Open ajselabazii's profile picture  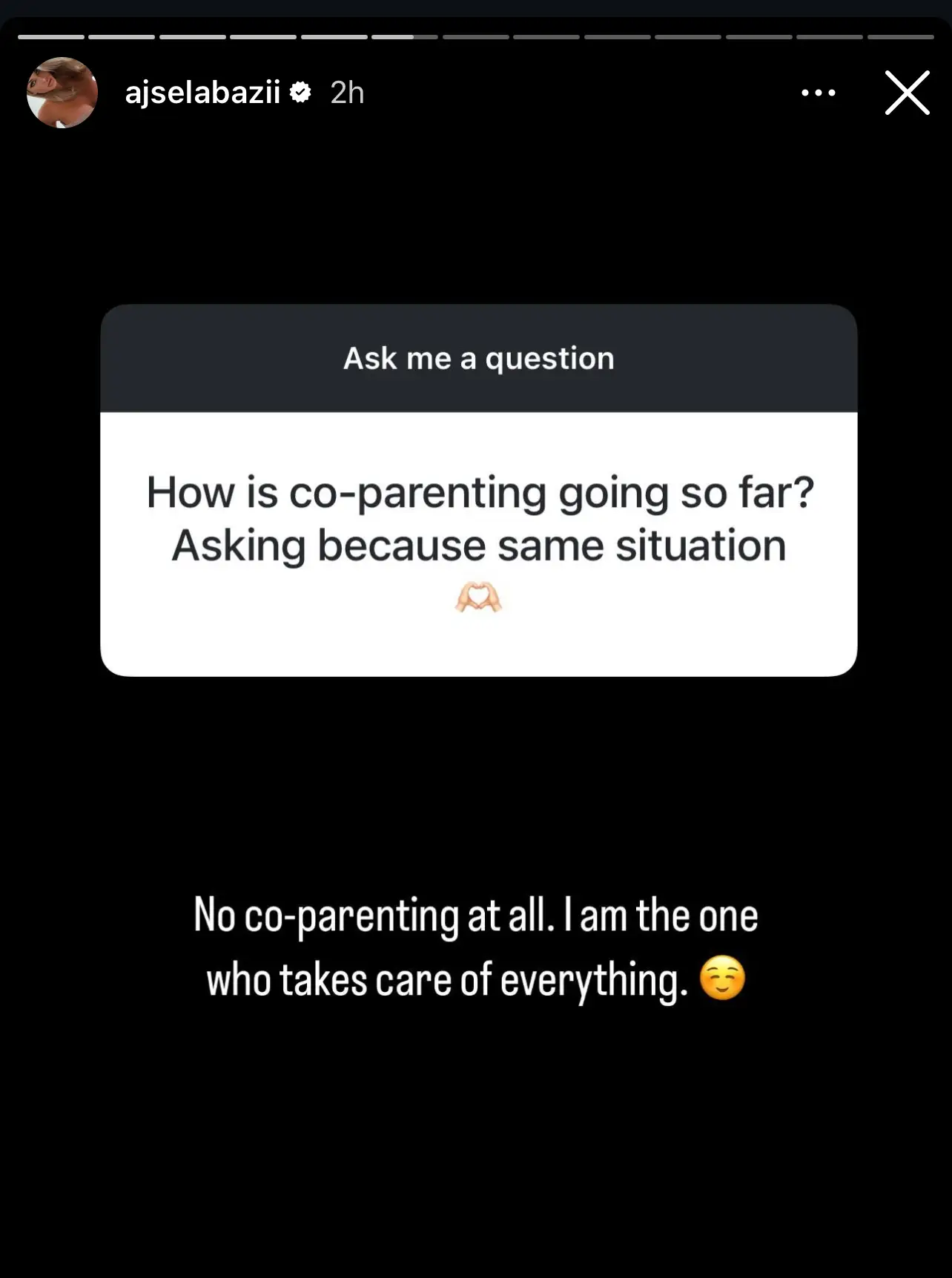click(x=62, y=93)
